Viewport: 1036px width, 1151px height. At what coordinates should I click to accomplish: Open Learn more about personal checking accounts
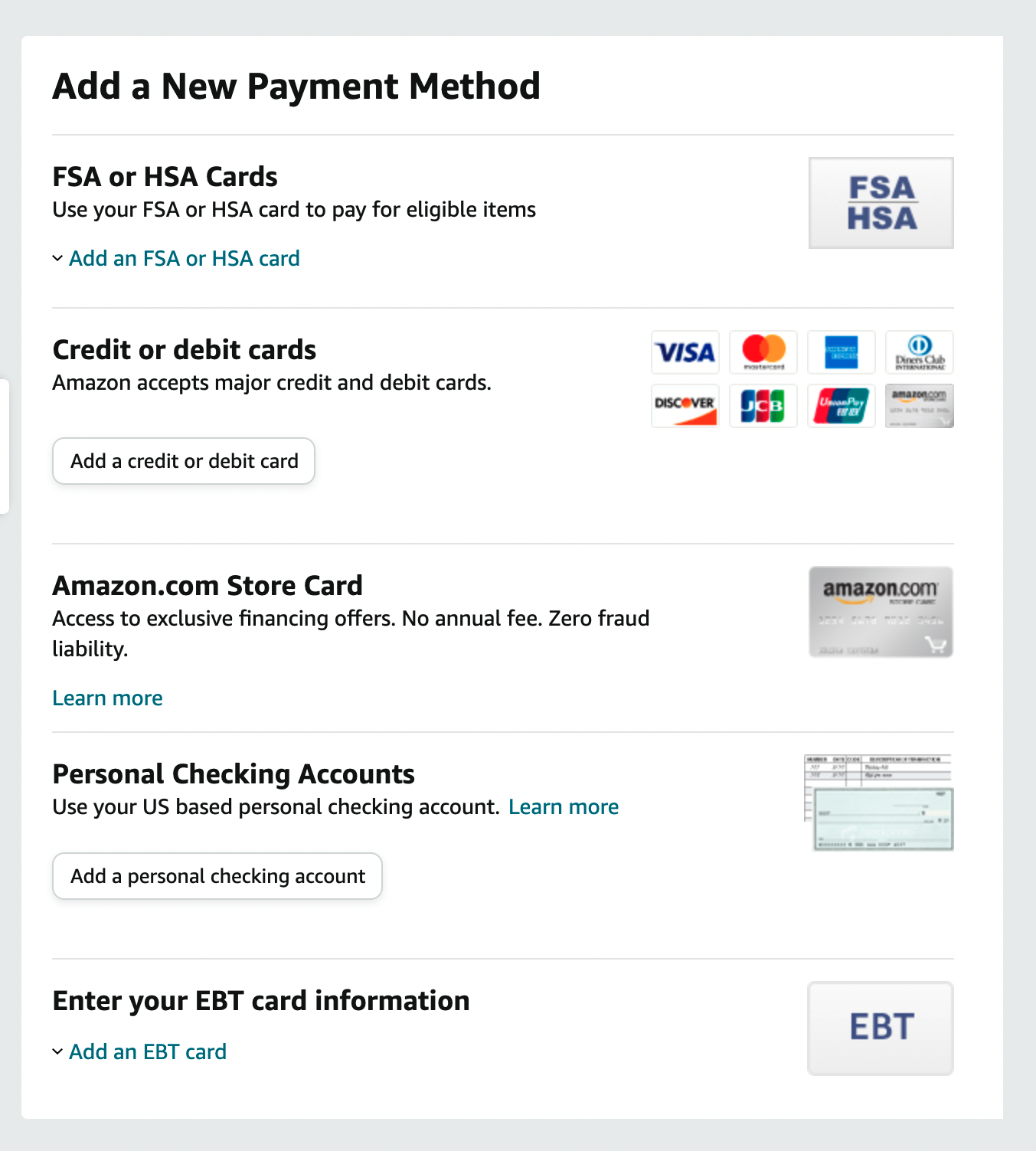pos(564,807)
